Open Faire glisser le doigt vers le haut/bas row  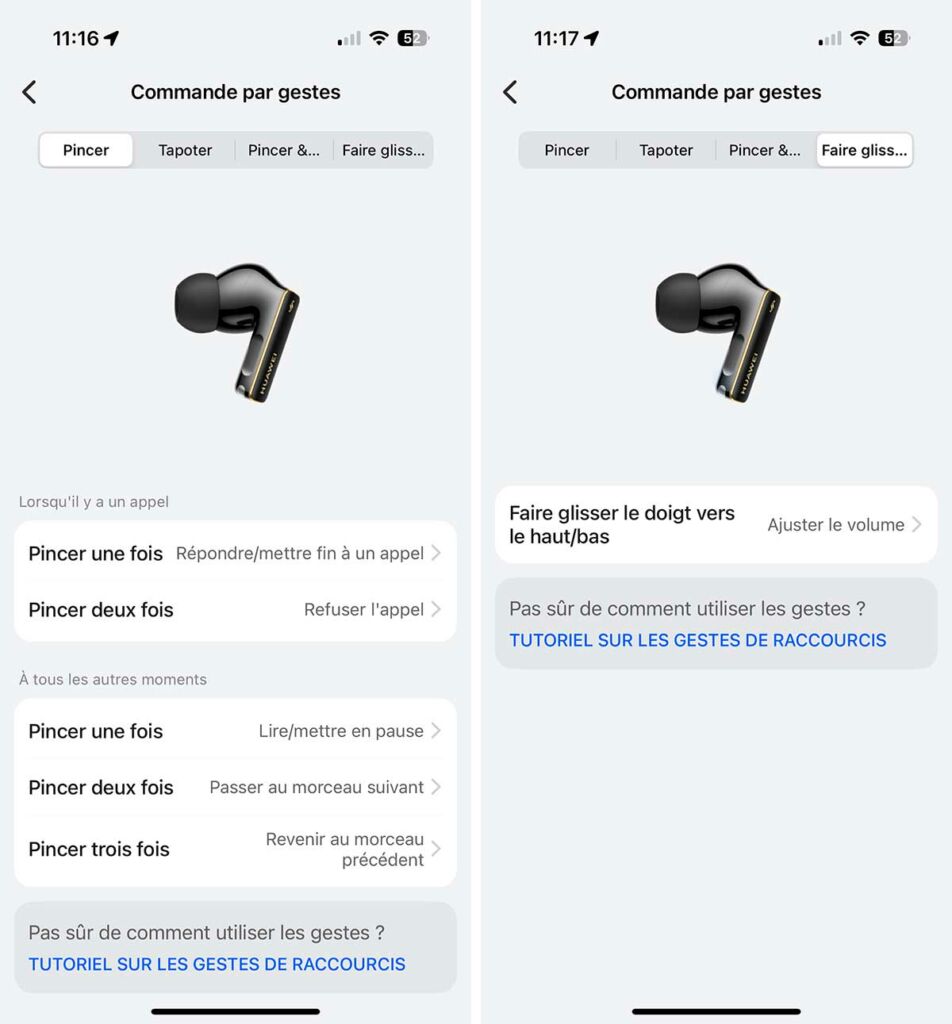pos(716,525)
